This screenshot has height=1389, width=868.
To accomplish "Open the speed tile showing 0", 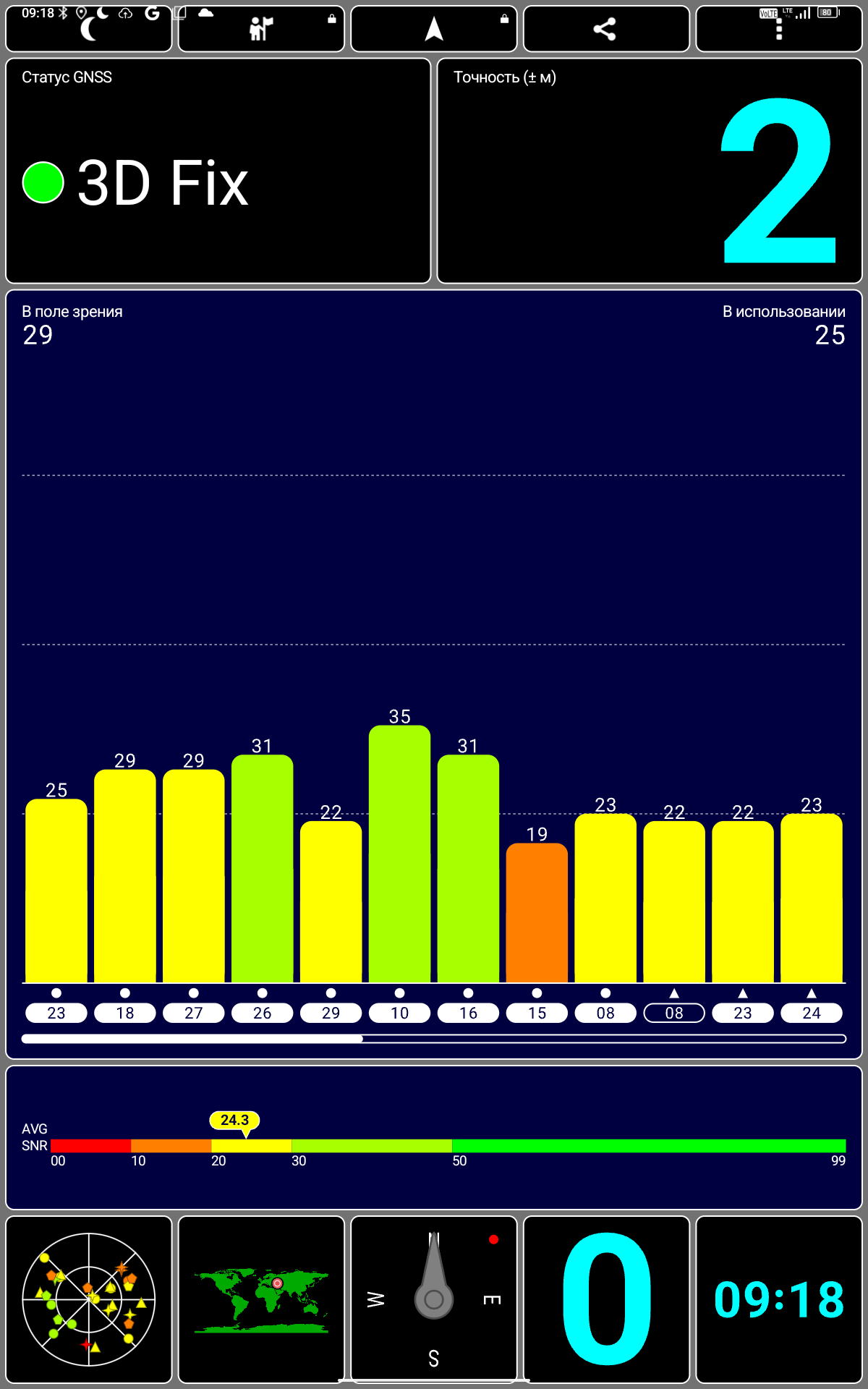I will tap(606, 1299).
